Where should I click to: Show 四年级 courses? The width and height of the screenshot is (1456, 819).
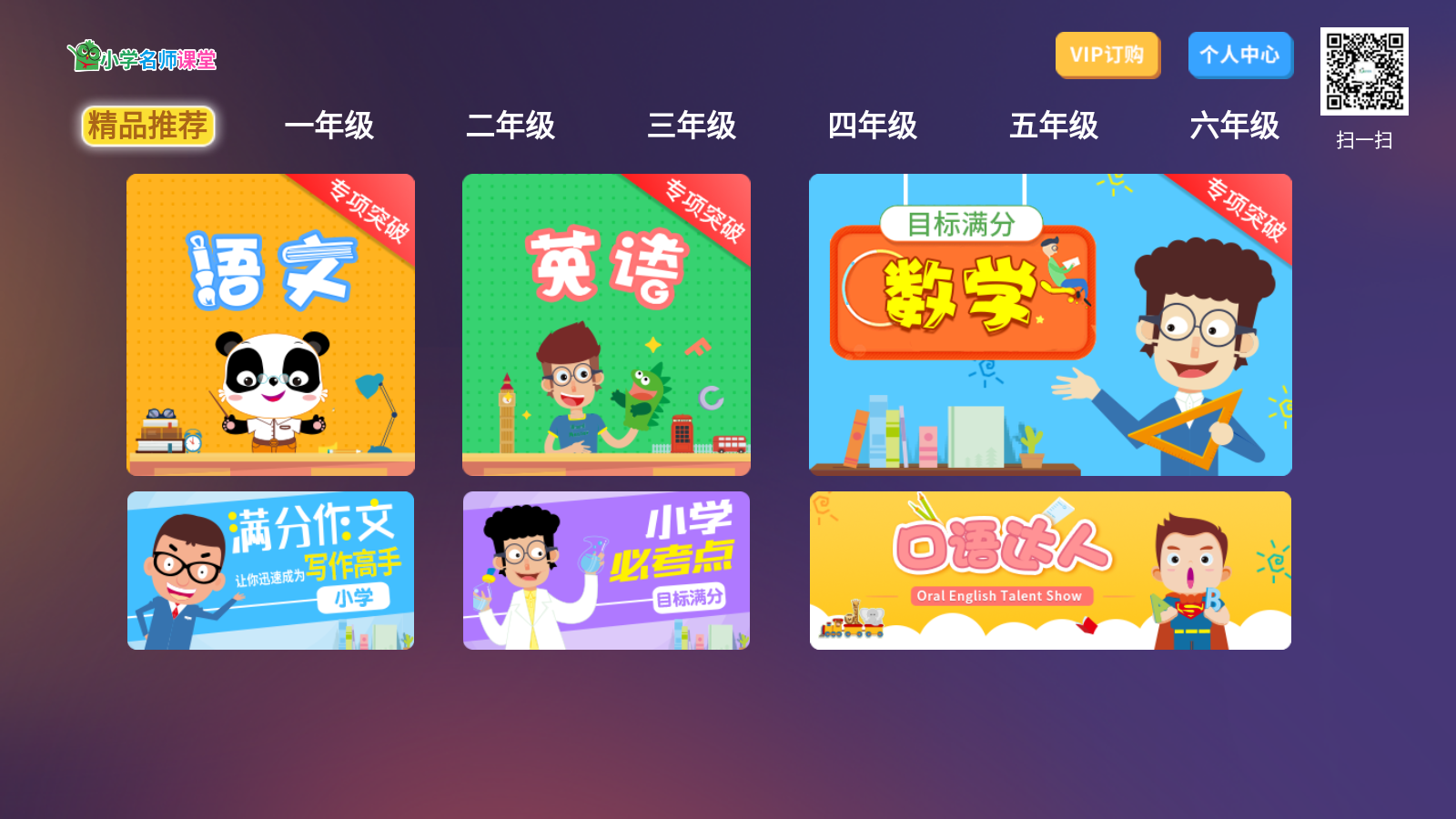pyautogui.click(x=873, y=126)
